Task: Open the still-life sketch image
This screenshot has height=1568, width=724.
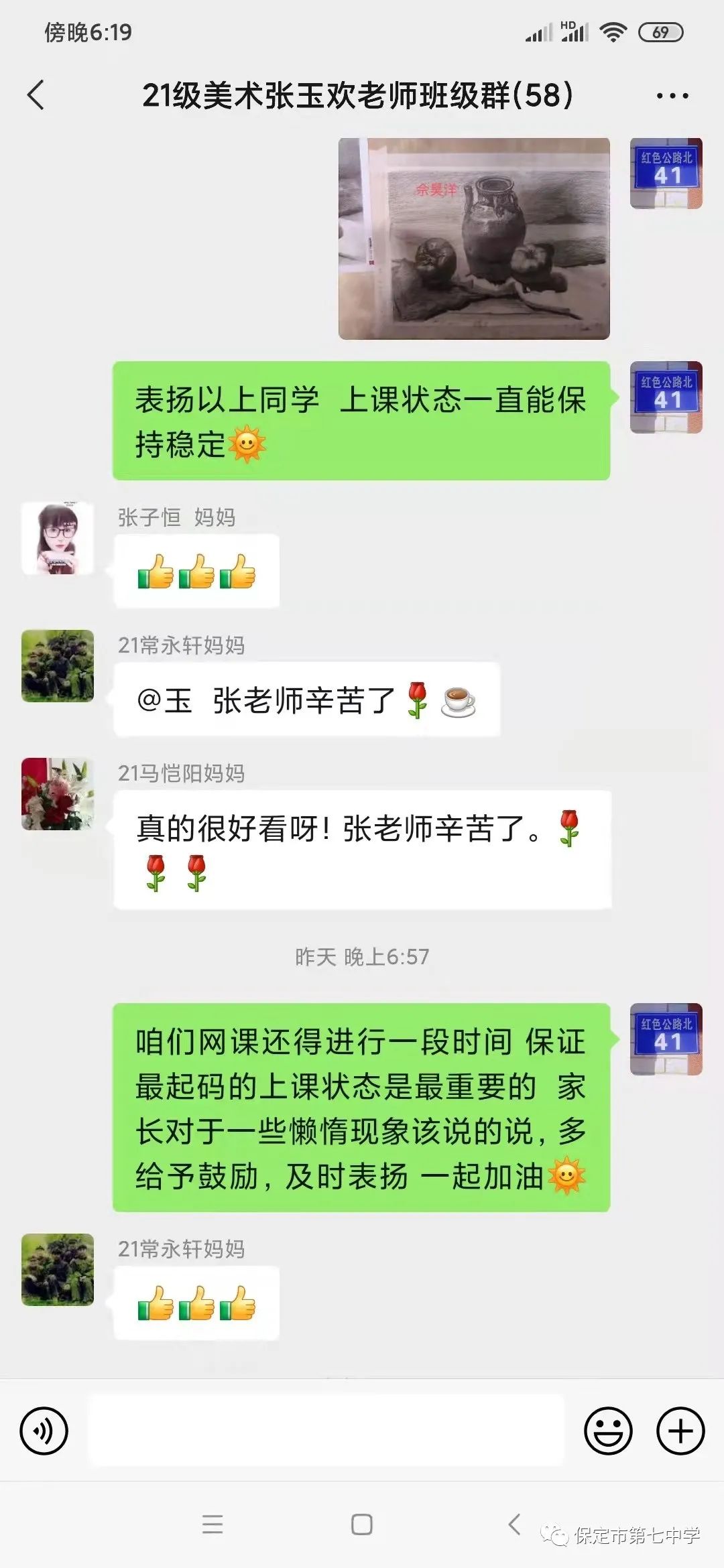Action: pyautogui.click(x=474, y=239)
